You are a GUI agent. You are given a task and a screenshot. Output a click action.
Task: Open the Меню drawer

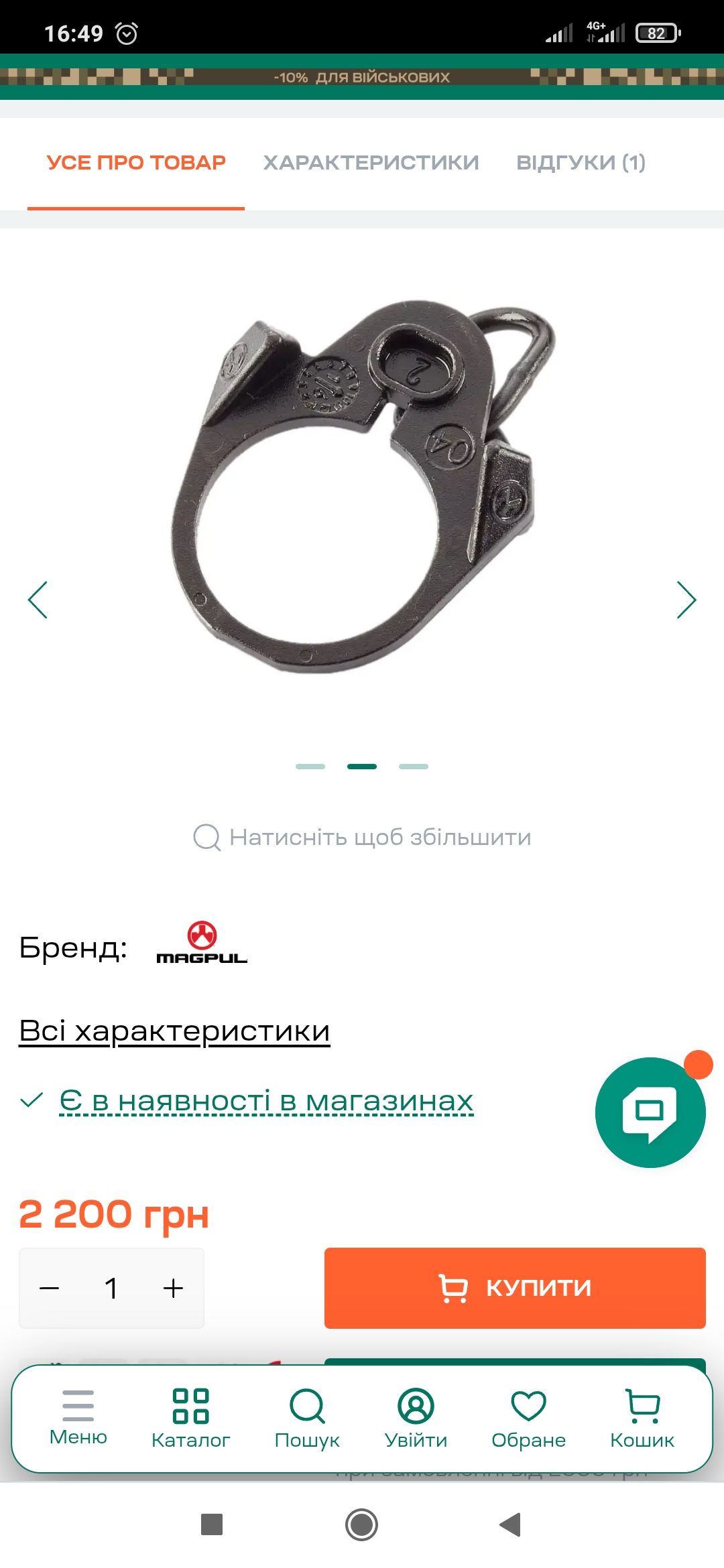click(x=78, y=1417)
